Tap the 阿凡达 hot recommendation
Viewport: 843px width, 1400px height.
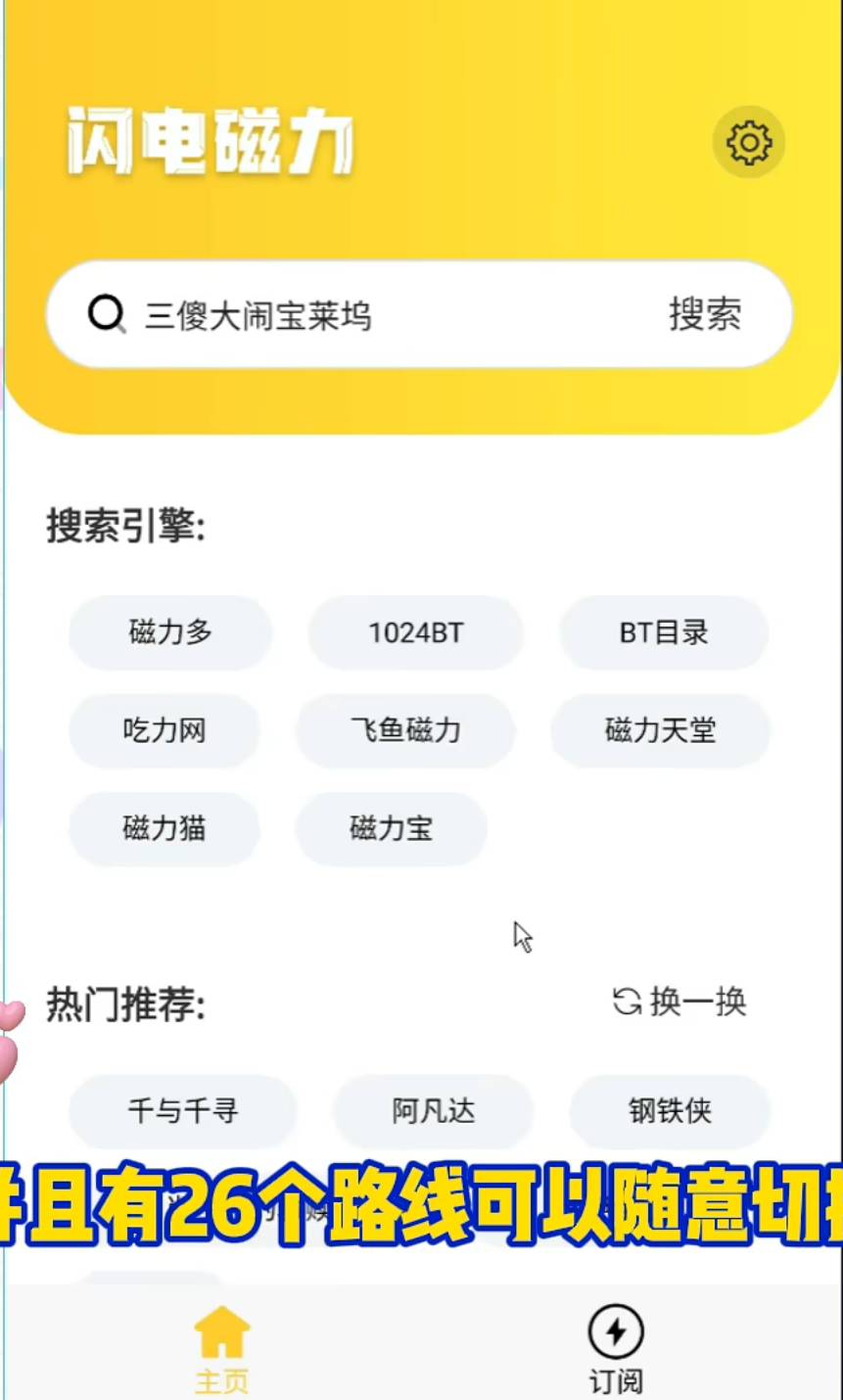pos(434,1111)
